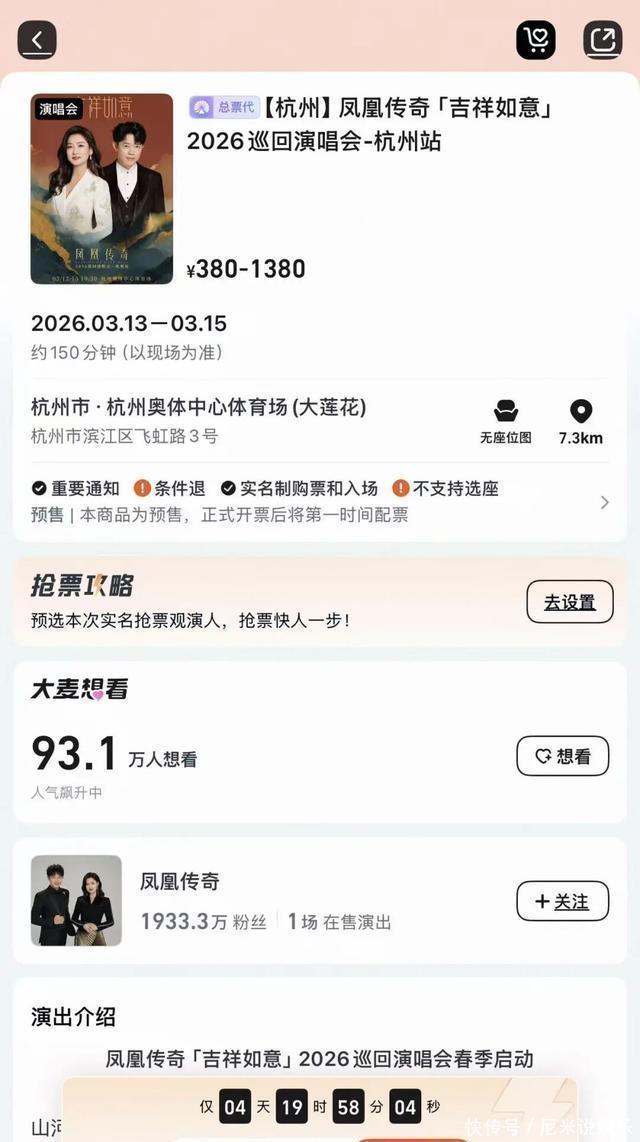Share this concert page
The image size is (640, 1142).
point(602,40)
